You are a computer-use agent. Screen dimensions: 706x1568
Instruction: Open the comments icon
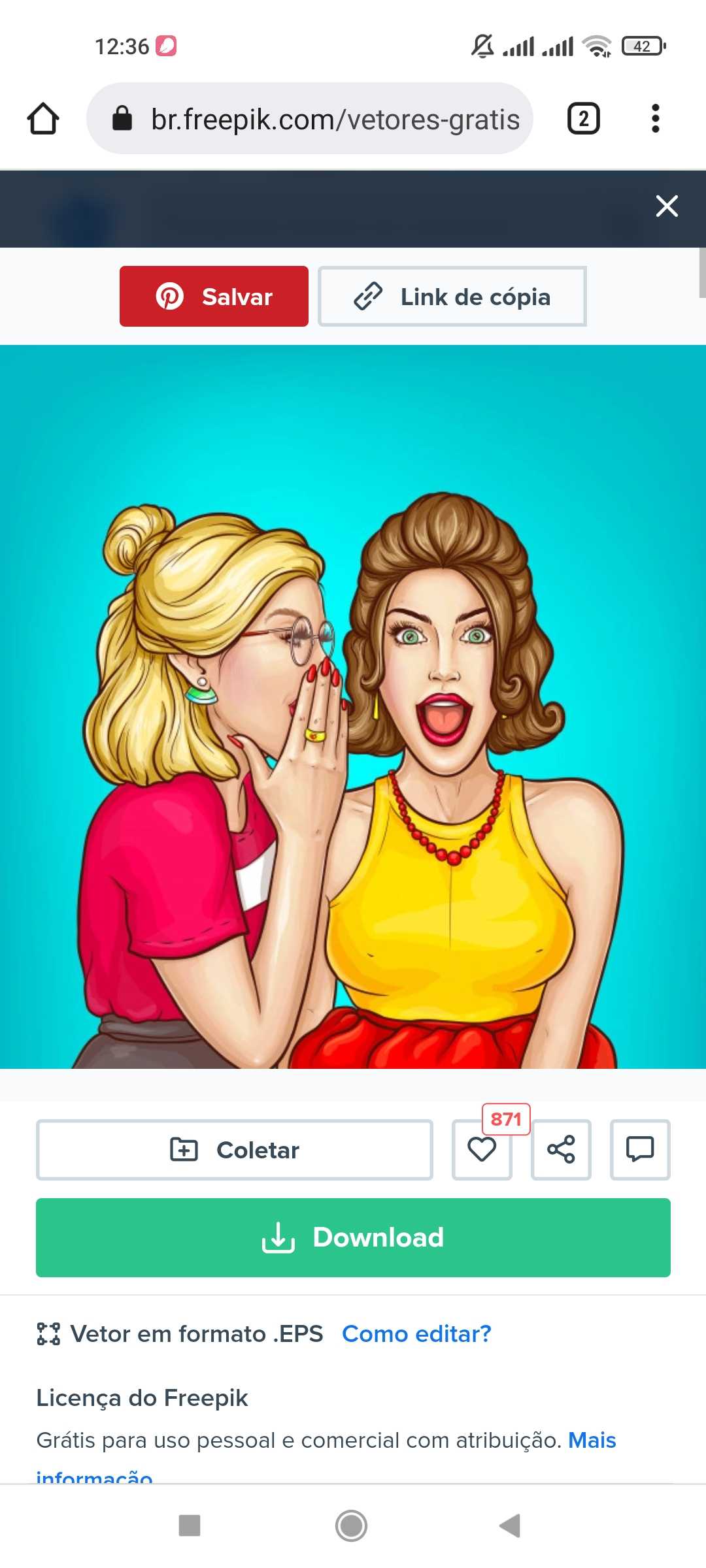pyautogui.click(x=640, y=1150)
